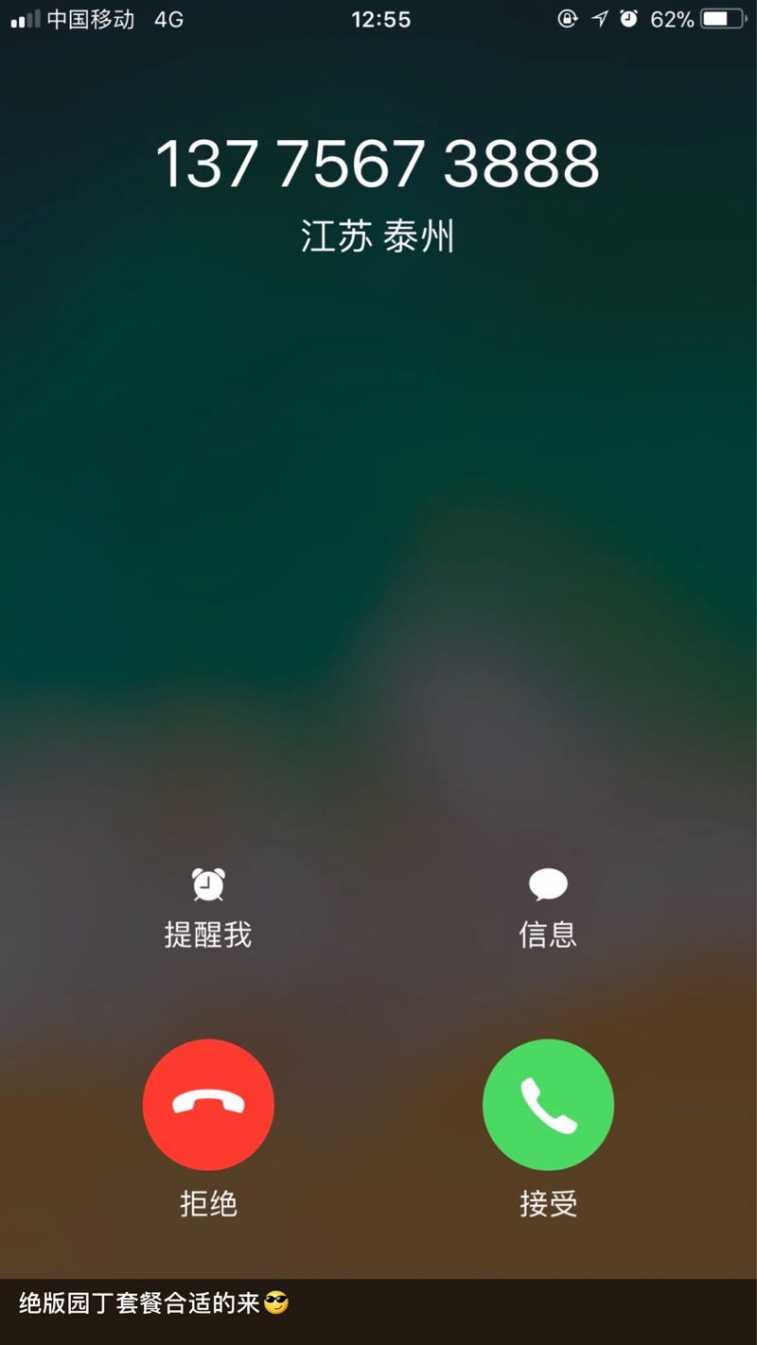Image resolution: width=757 pixels, height=1345 pixels.
Task: Decline the incoming call with 拒绝
Action: 208,1104
